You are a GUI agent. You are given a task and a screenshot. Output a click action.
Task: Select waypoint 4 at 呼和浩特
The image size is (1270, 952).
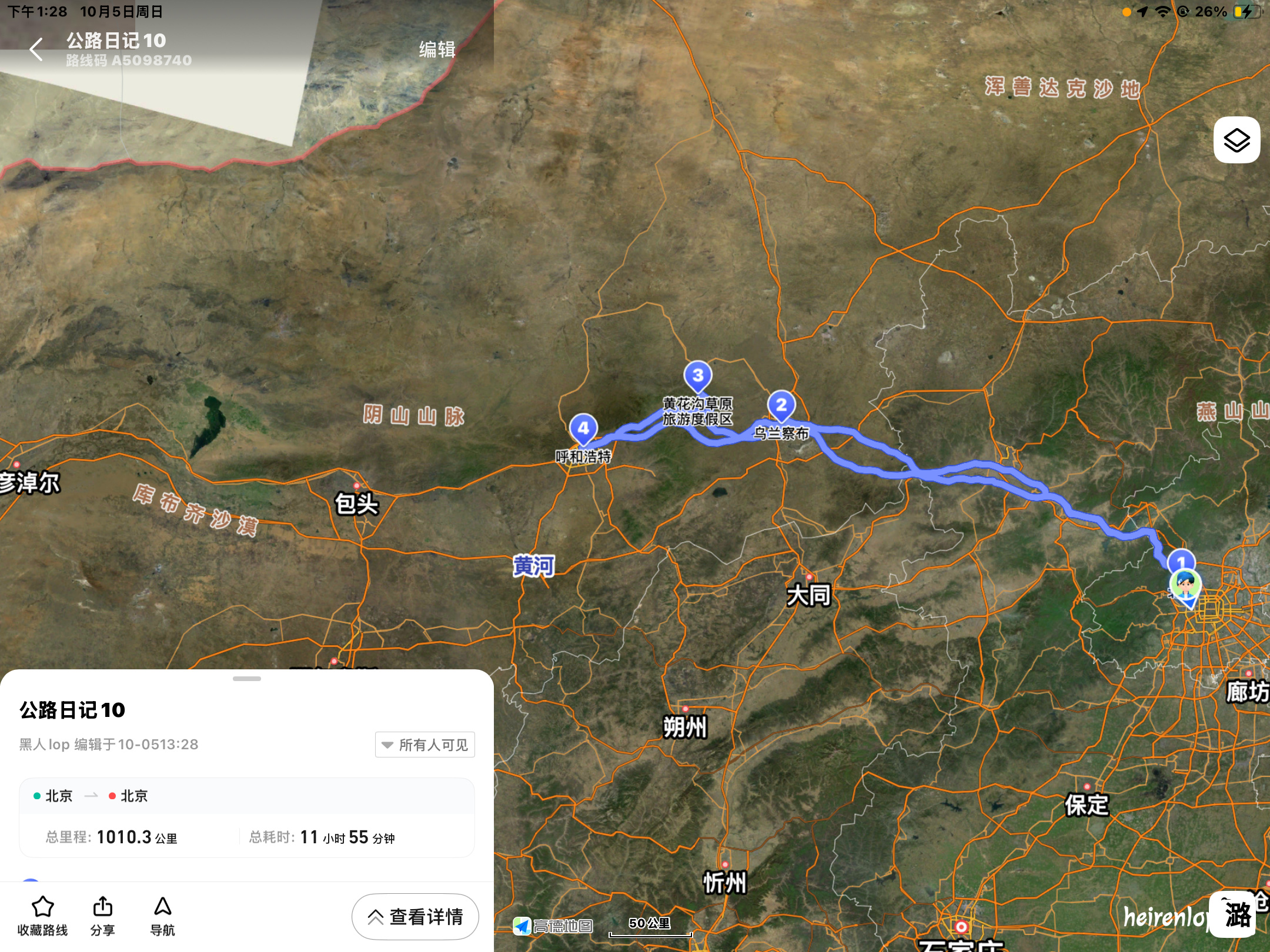click(x=583, y=429)
